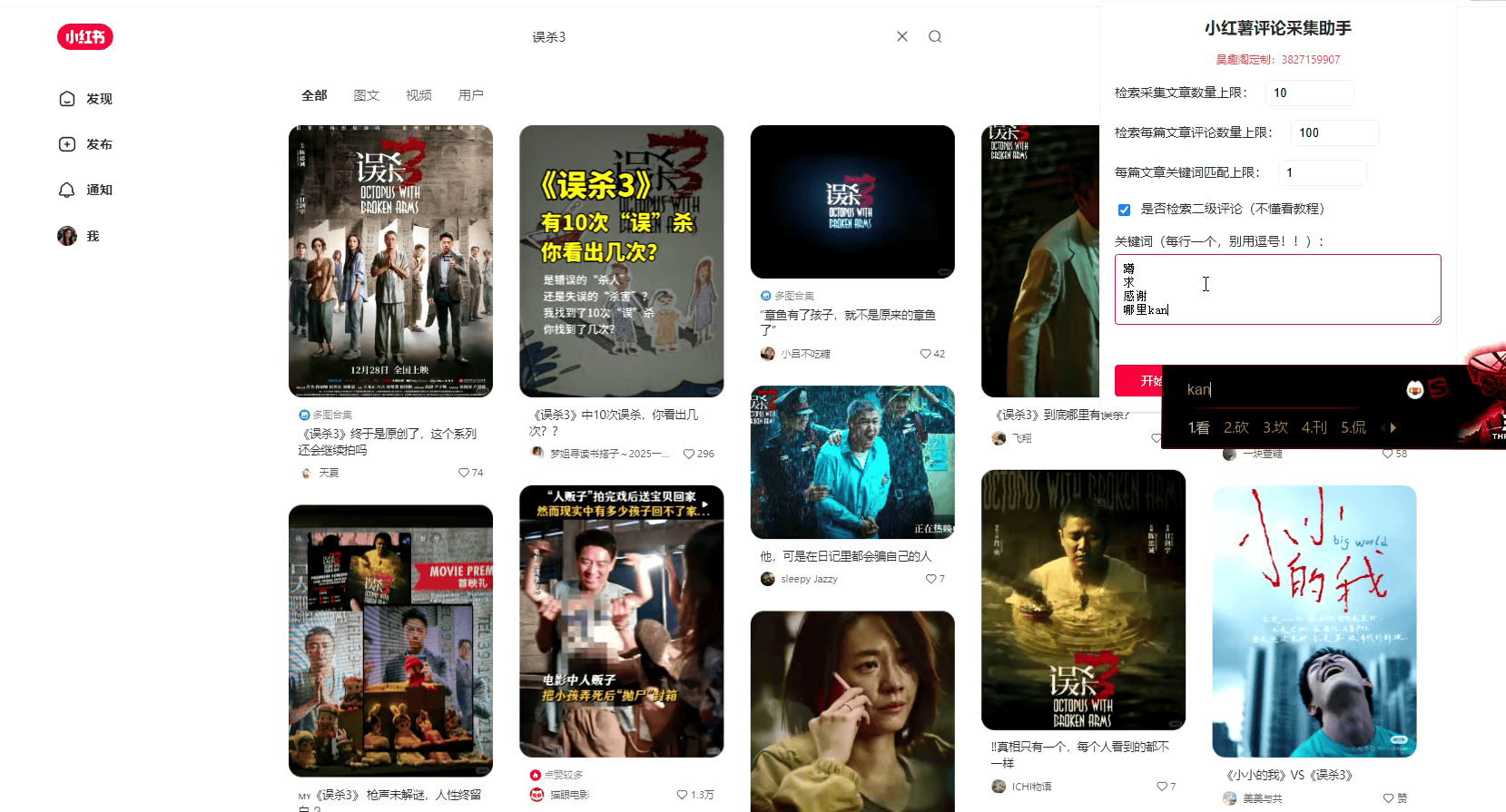Open the 我 profile page
Viewport: 1506px width, 812px height.
click(x=78, y=236)
